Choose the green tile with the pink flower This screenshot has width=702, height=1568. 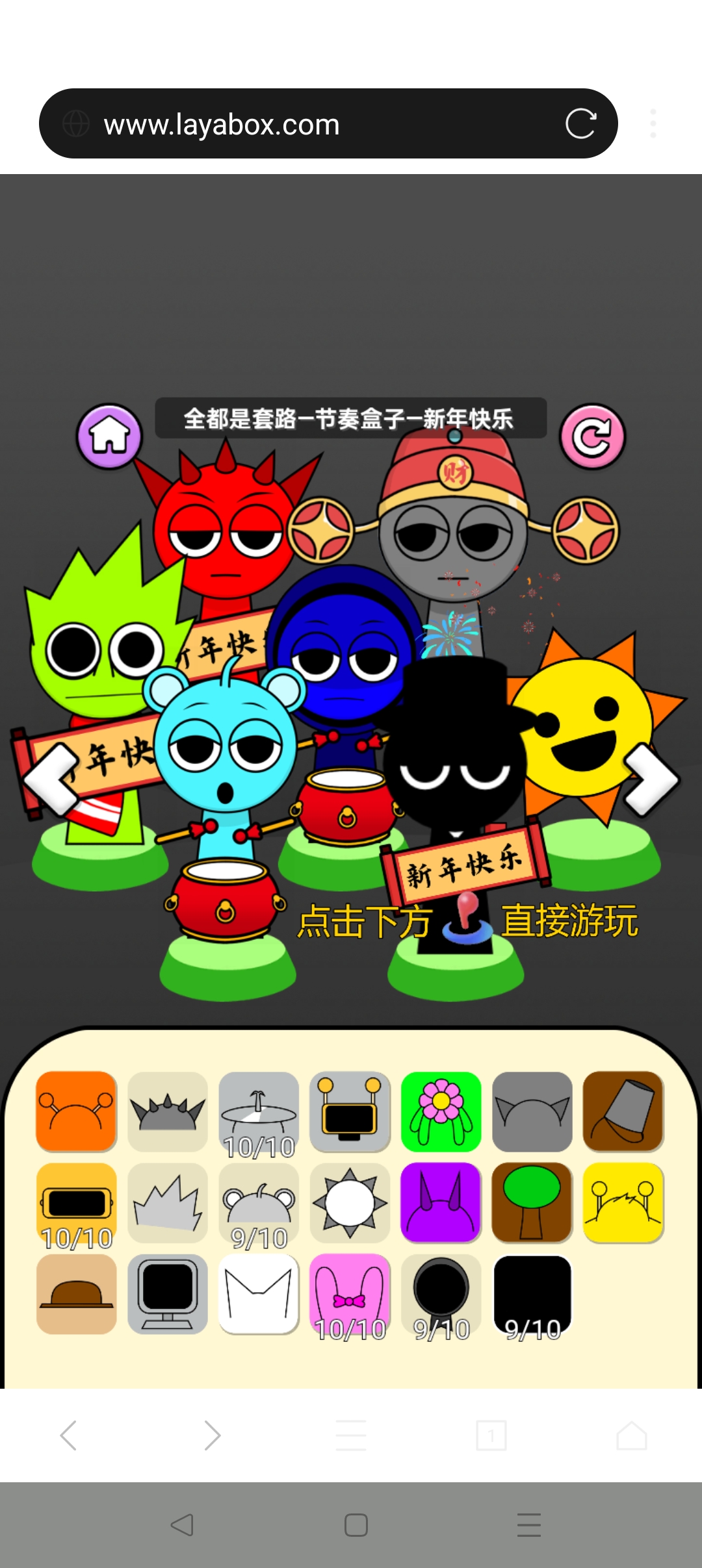[x=441, y=1111]
